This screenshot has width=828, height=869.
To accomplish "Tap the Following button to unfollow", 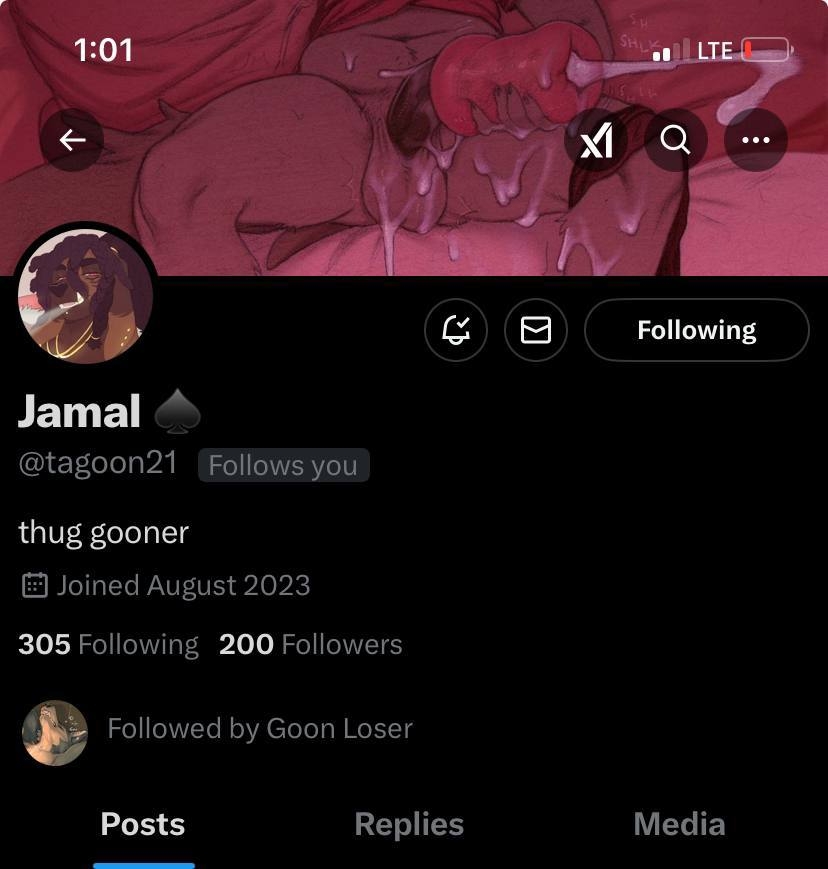I will tap(696, 330).
